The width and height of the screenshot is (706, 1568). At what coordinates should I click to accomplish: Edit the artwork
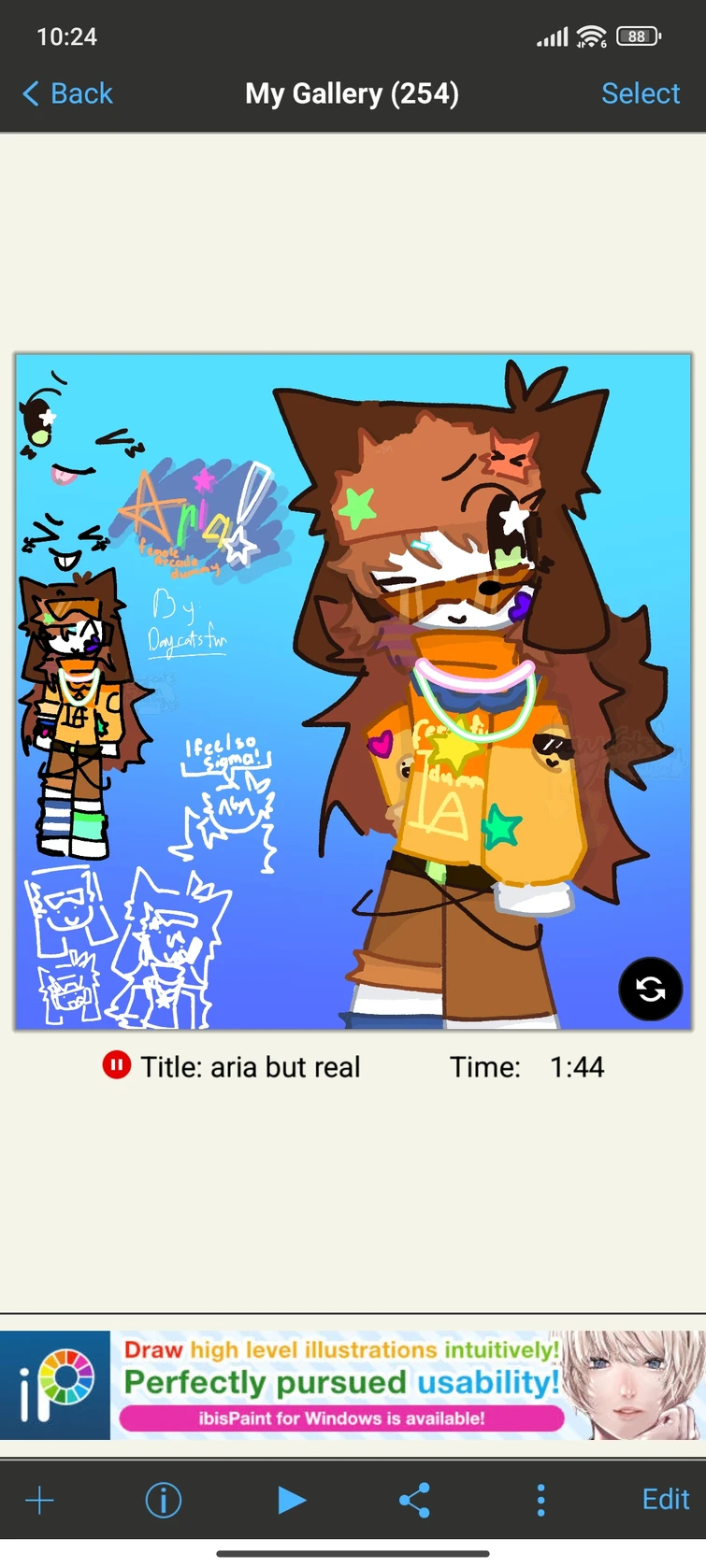[x=665, y=1500]
